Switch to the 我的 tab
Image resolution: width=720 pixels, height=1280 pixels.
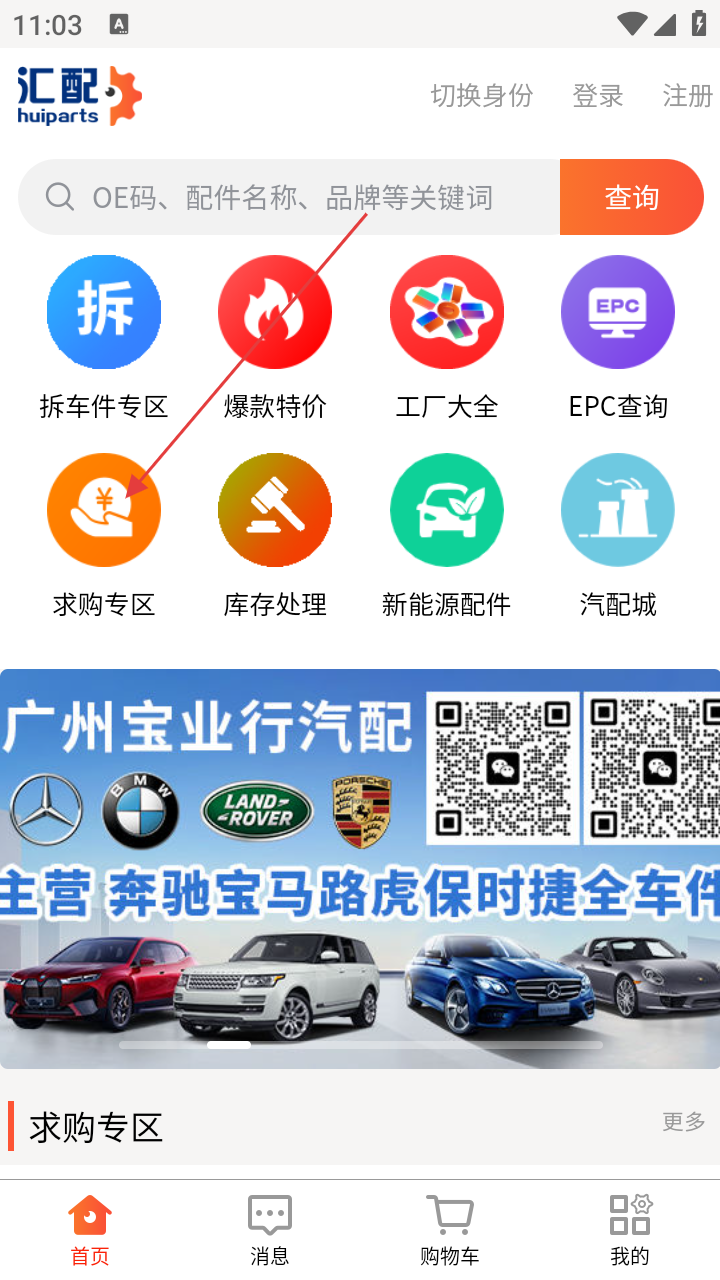click(x=630, y=1230)
